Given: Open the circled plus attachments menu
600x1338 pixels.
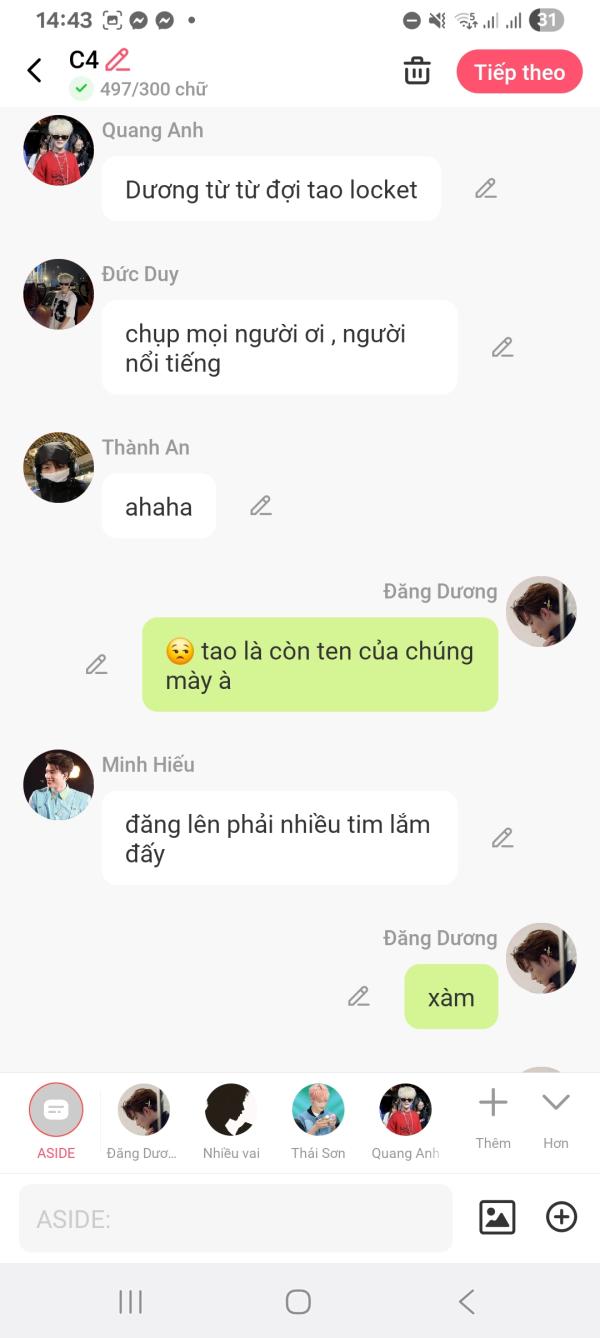Looking at the screenshot, I should point(561,1217).
